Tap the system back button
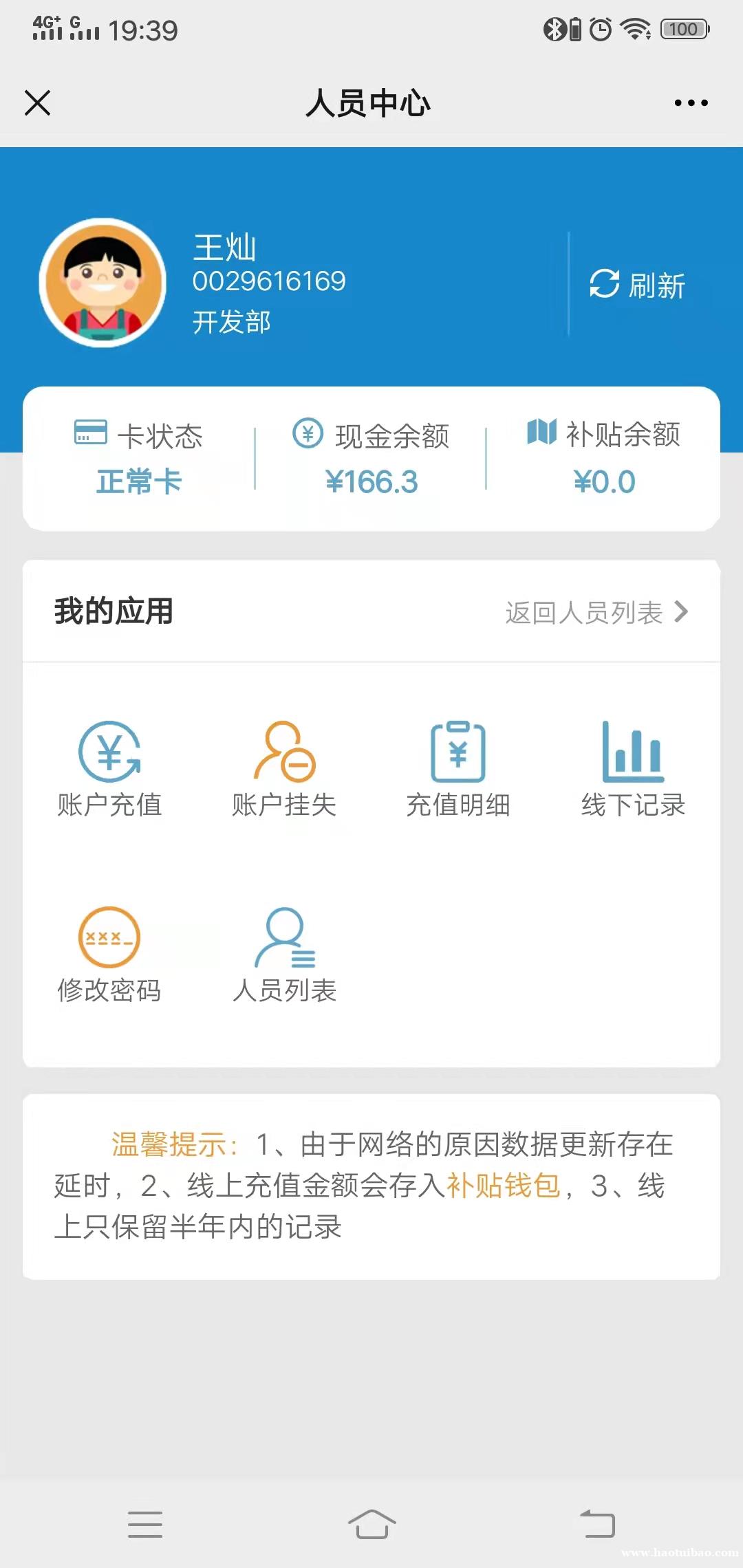 coord(597,1524)
